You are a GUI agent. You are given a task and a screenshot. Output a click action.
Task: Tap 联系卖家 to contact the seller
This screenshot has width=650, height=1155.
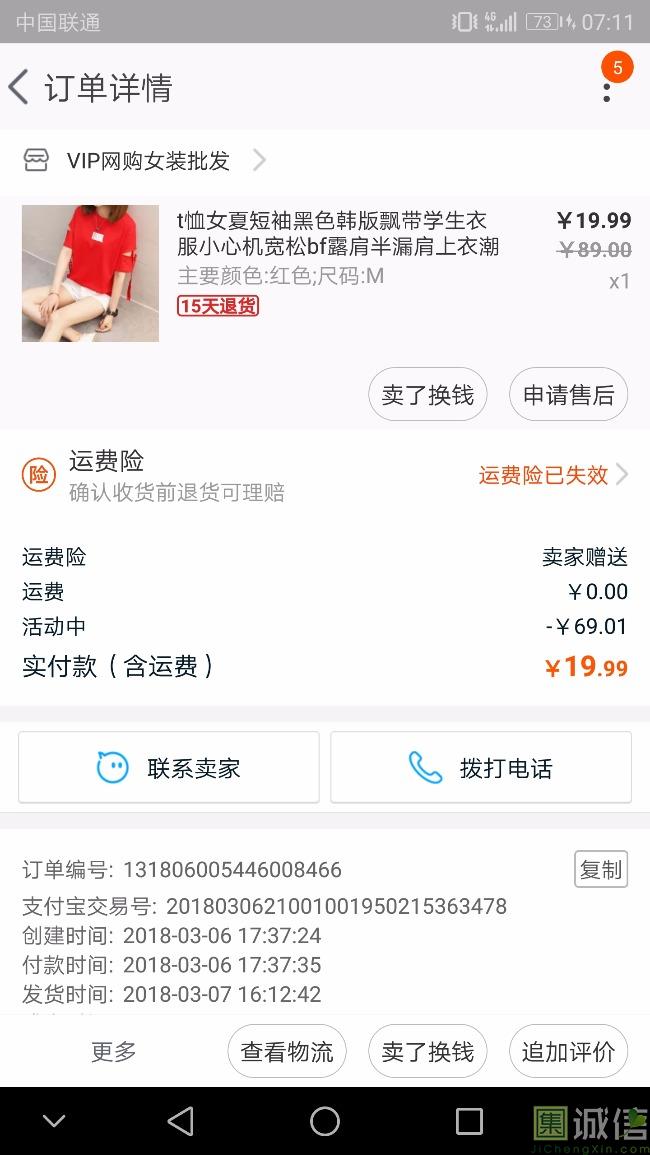(169, 768)
